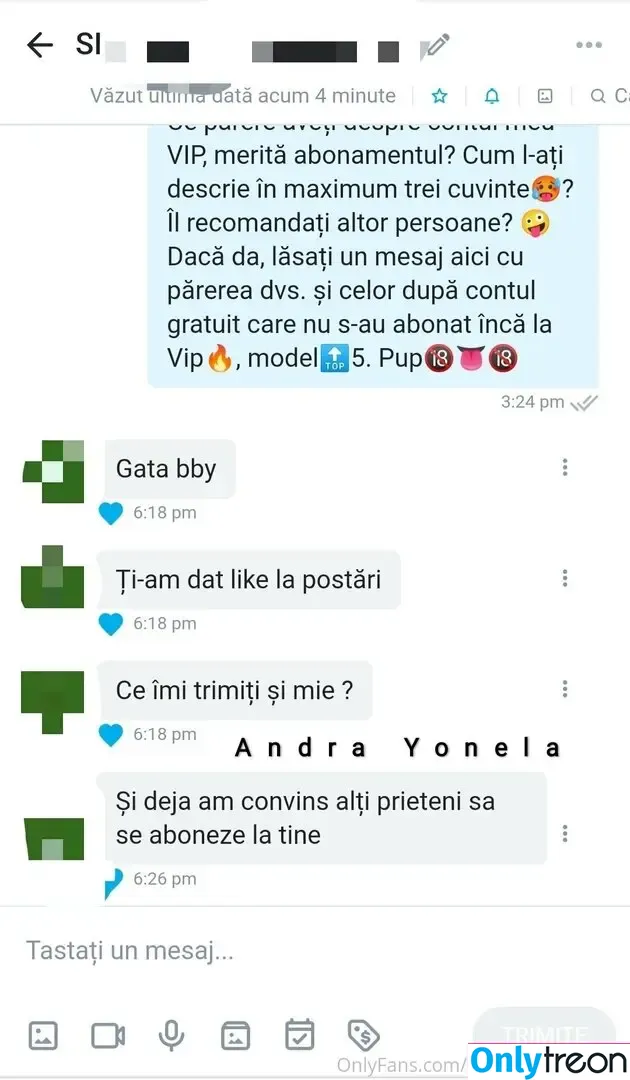Image resolution: width=630 pixels, height=1080 pixels.
Task: Edit the contact name with the pencil icon
Action: coord(436,46)
